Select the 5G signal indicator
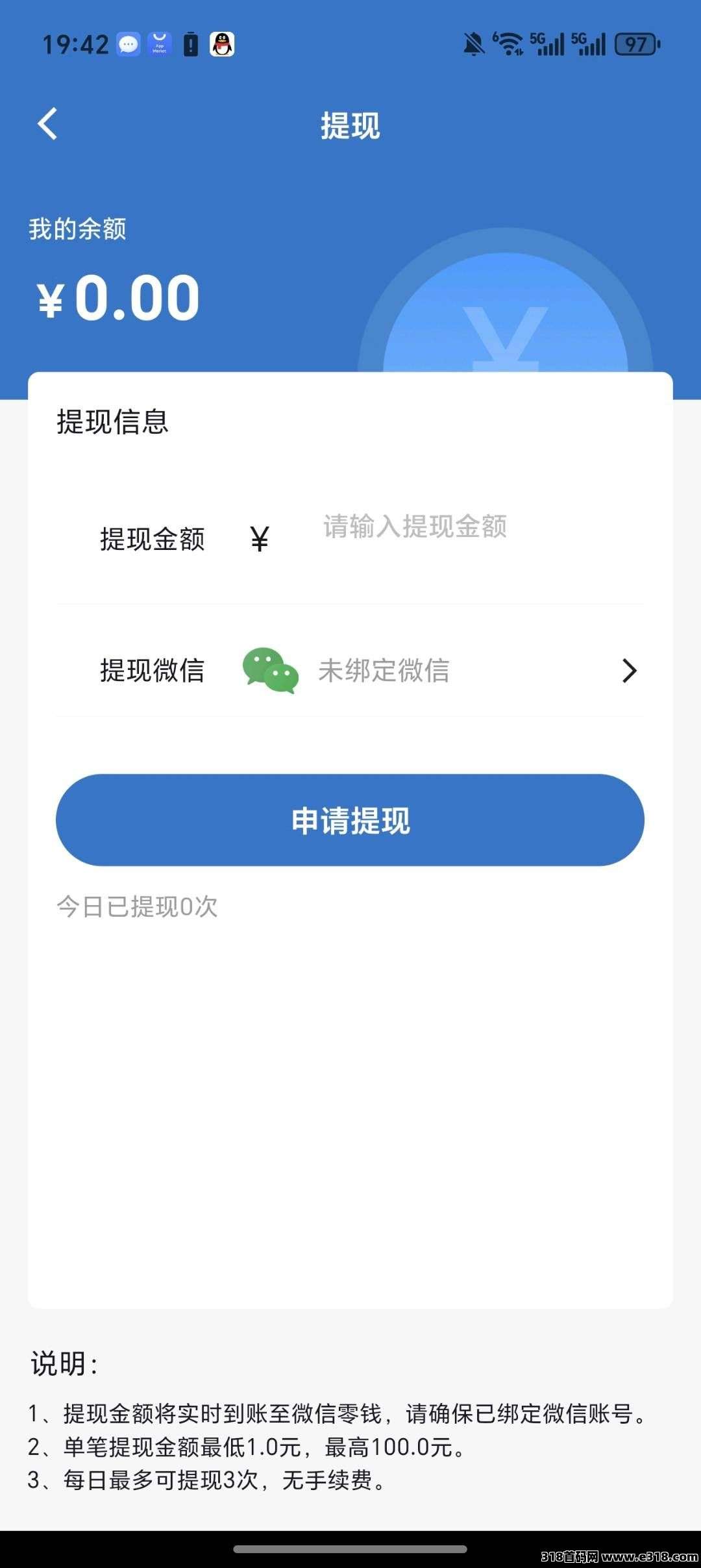Screen dimensions: 701x1568 [547, 44]
